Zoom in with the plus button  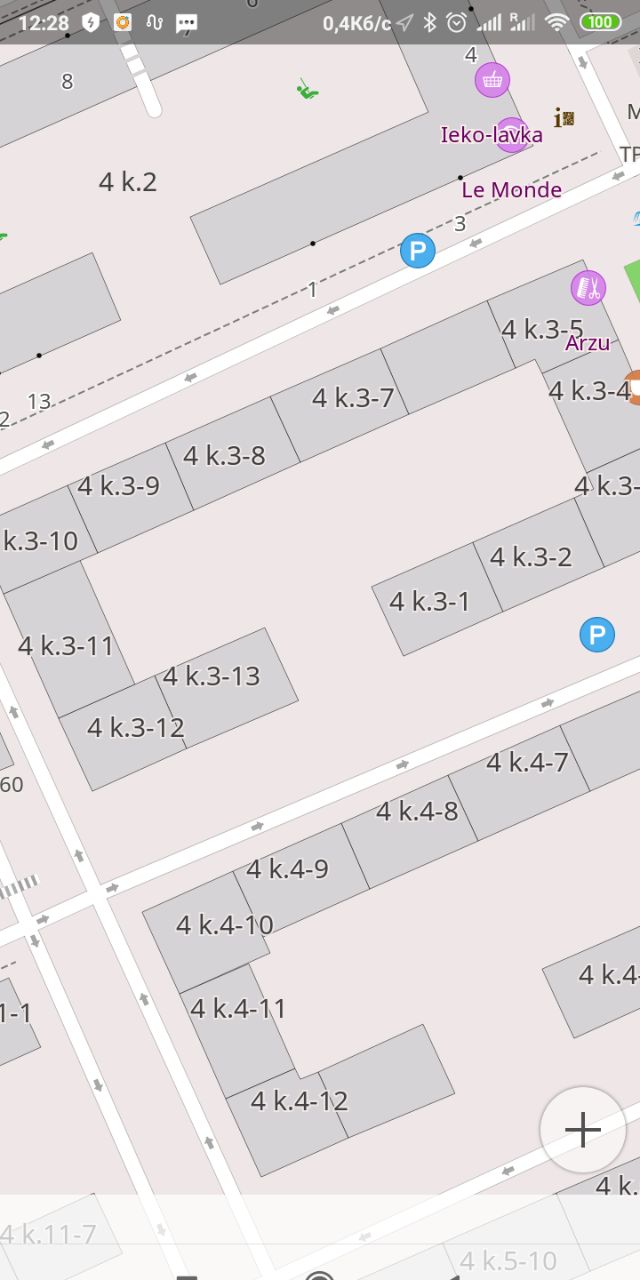pos(583,1130)
